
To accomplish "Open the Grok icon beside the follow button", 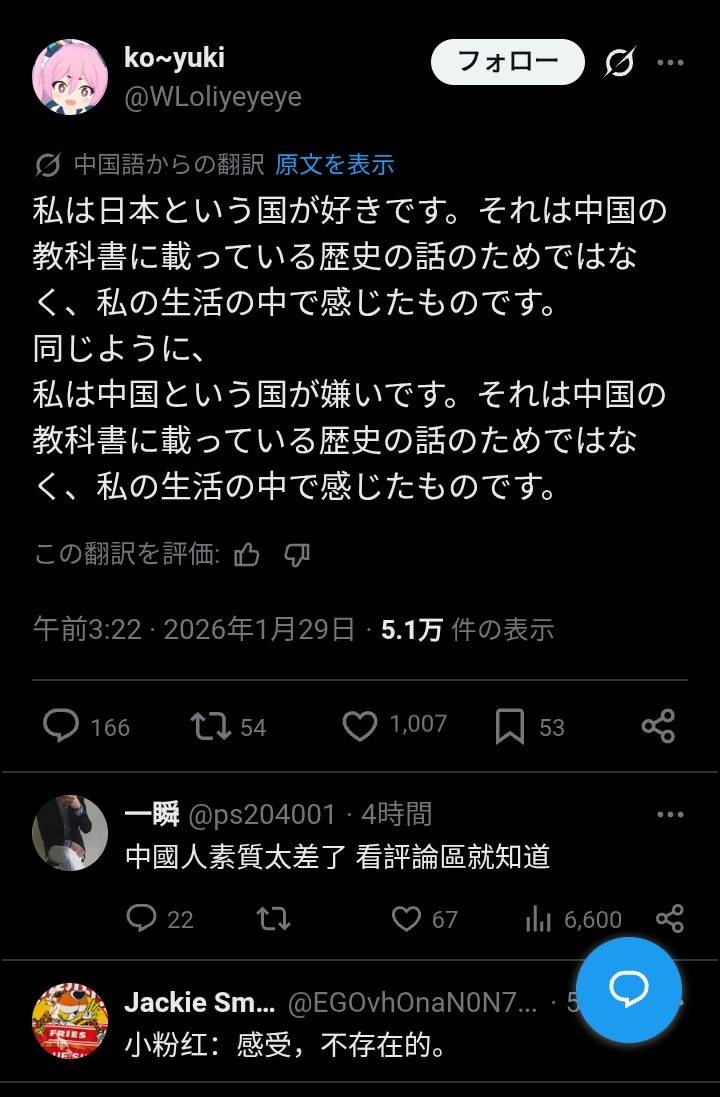I will click(619, 63).
